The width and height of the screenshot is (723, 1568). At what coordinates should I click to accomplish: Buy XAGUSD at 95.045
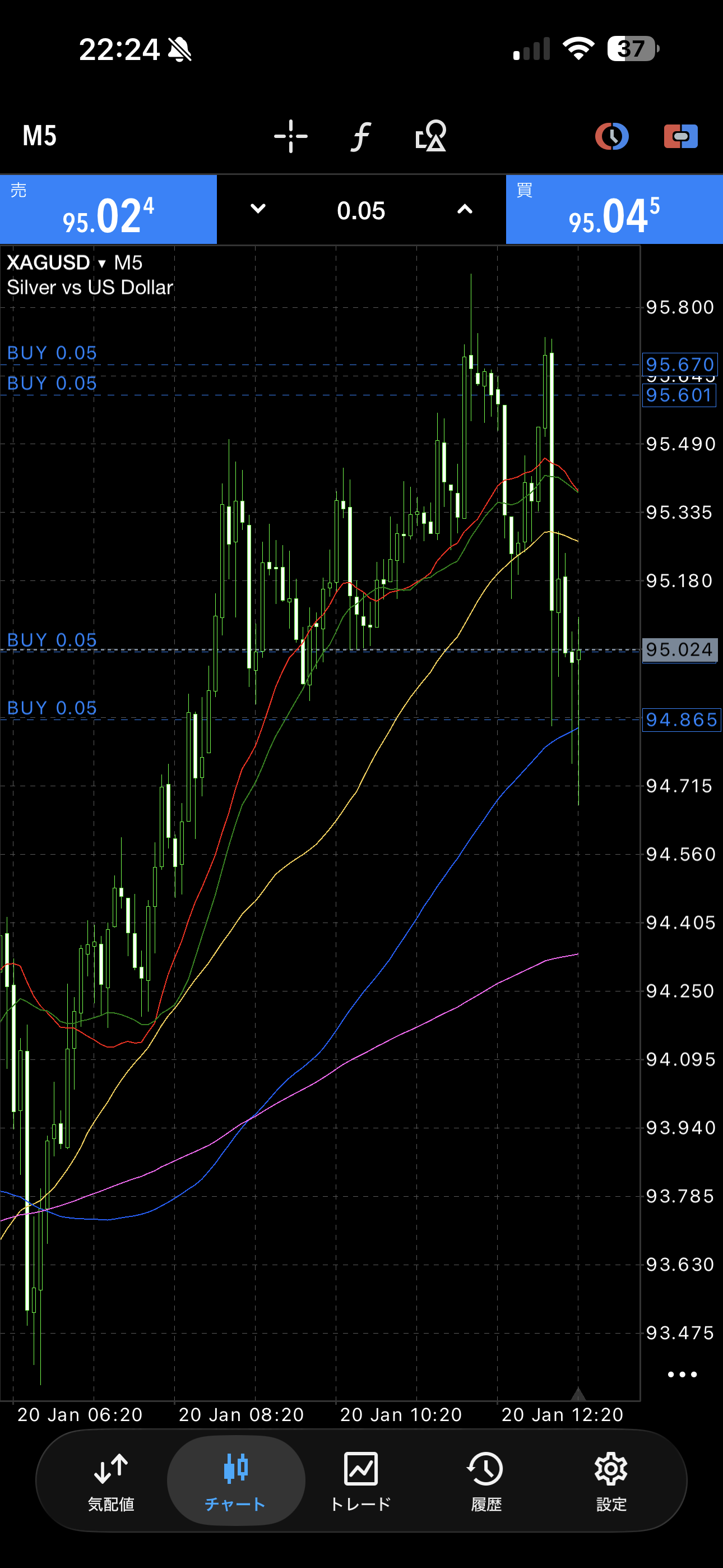[614, 210]
